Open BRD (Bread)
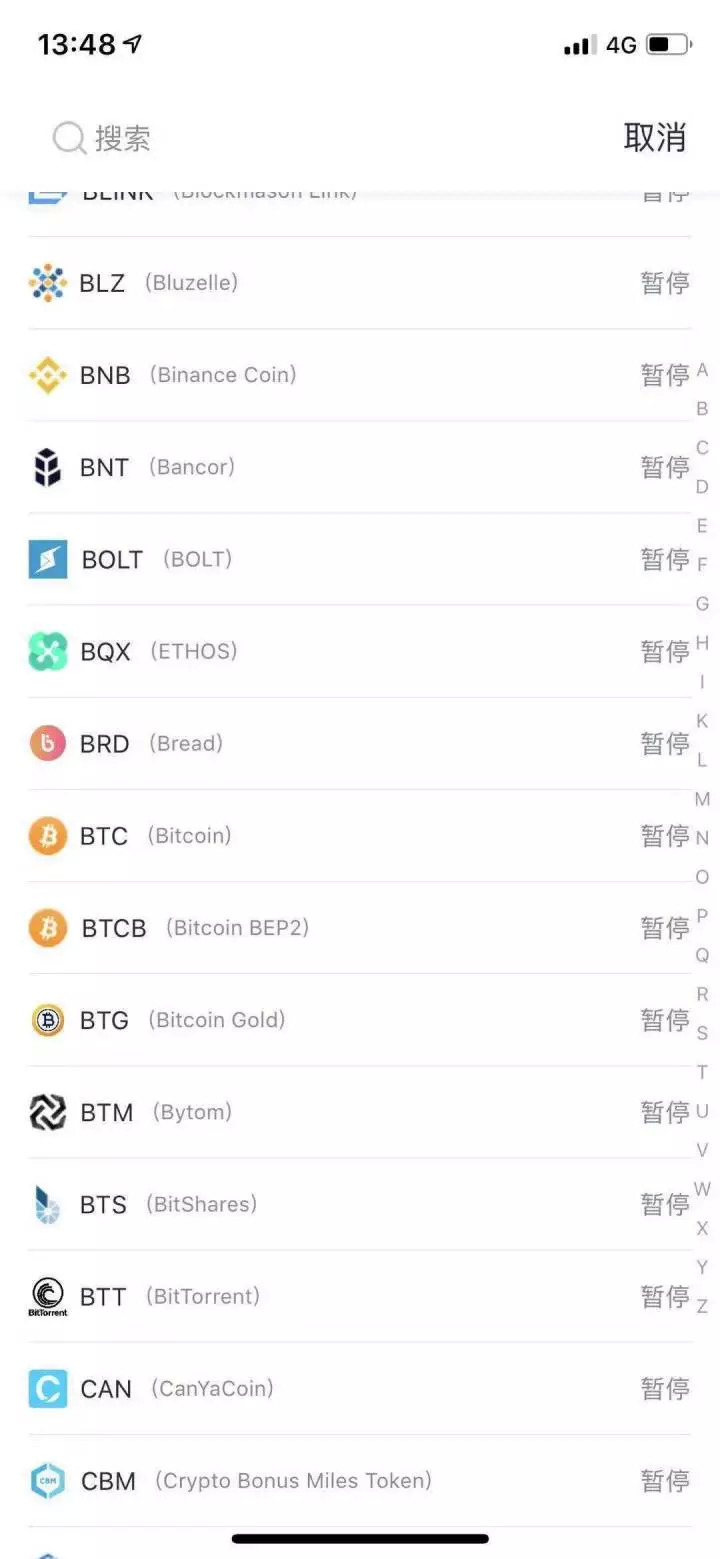The height and width of the screenshot is (1559, 720). point(359,743)
